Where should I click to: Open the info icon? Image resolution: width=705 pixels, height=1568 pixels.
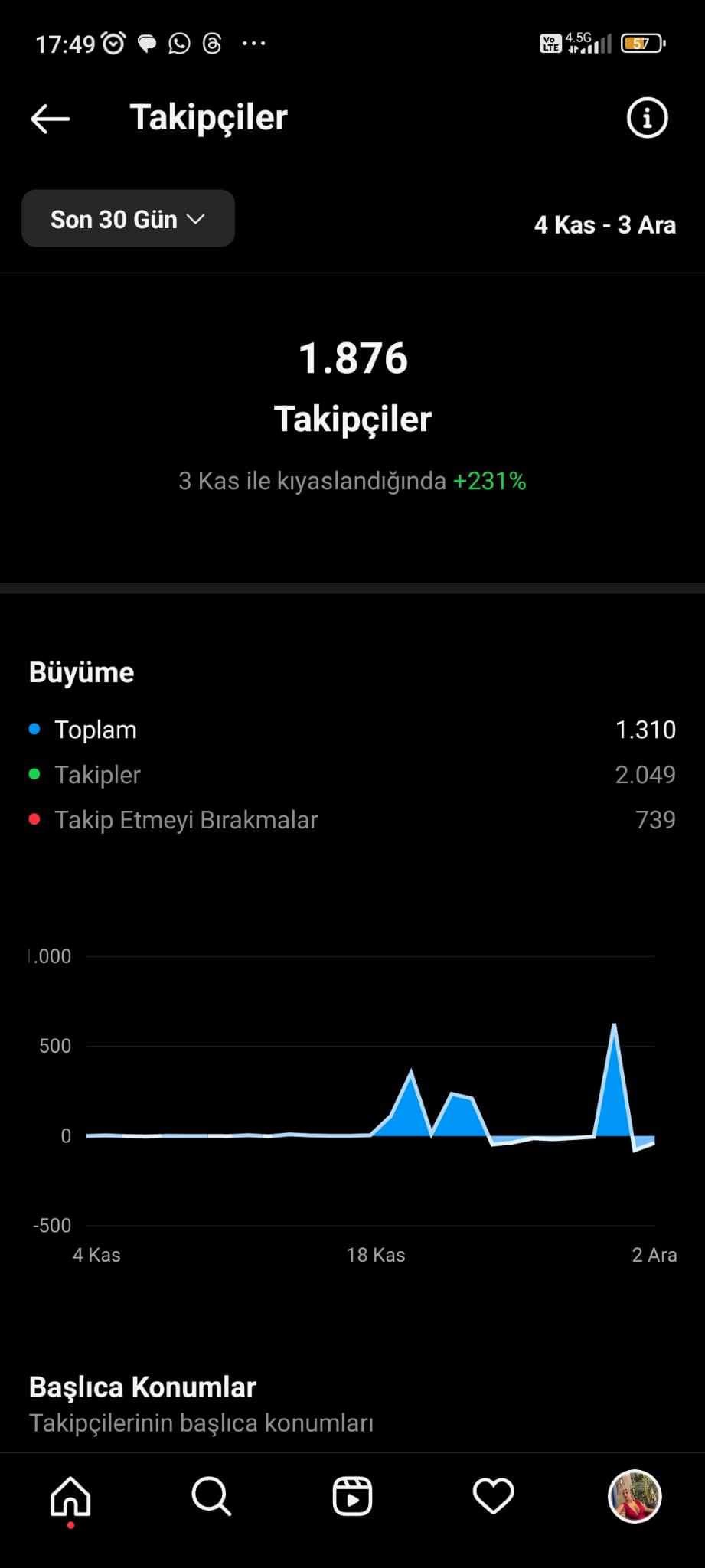pos(647,118)
